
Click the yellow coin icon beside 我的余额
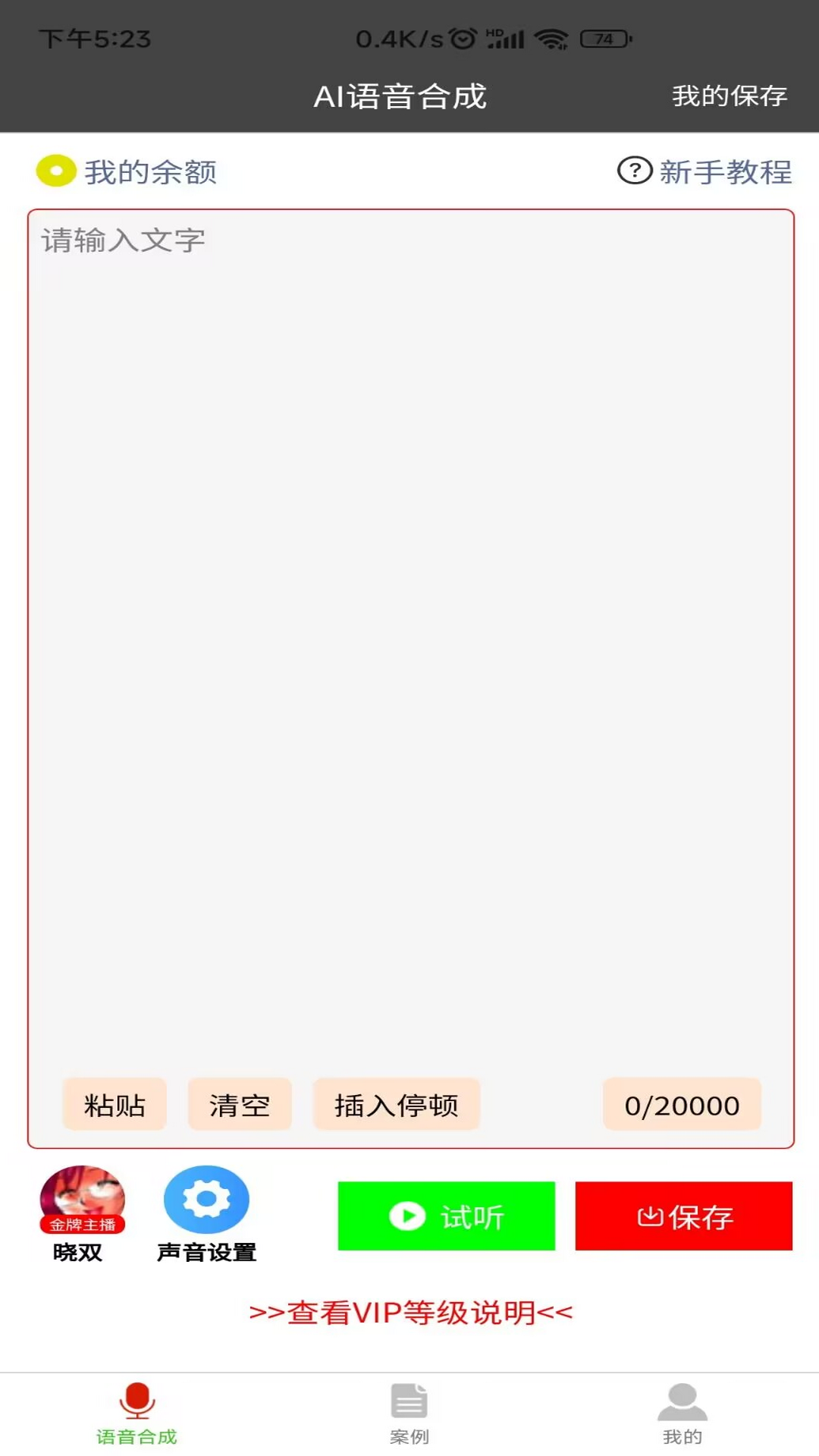coord(55,171)
